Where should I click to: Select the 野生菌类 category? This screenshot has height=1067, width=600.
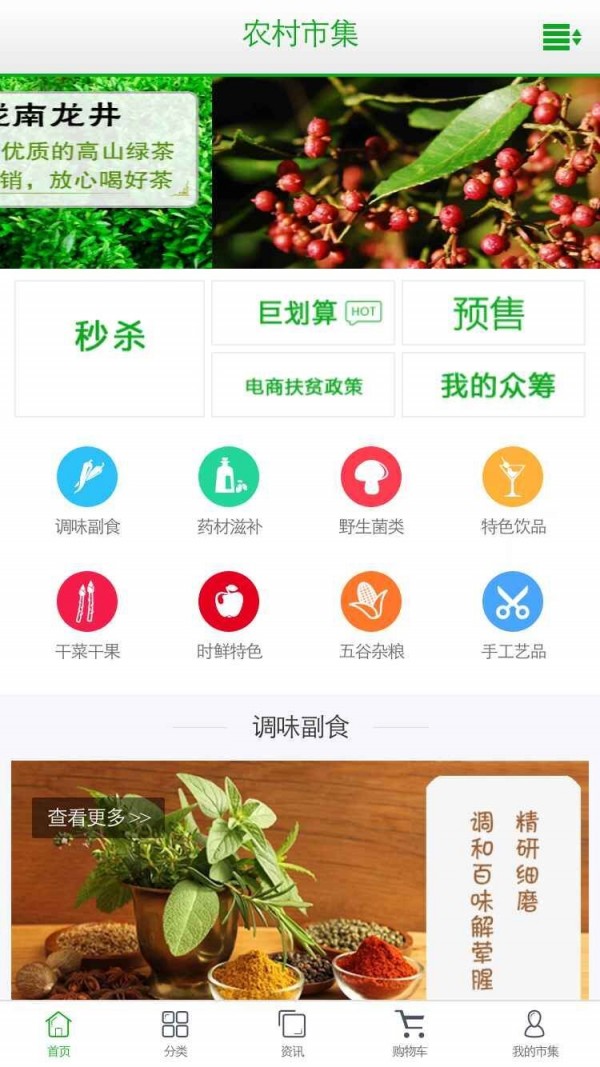pos(371,477)
